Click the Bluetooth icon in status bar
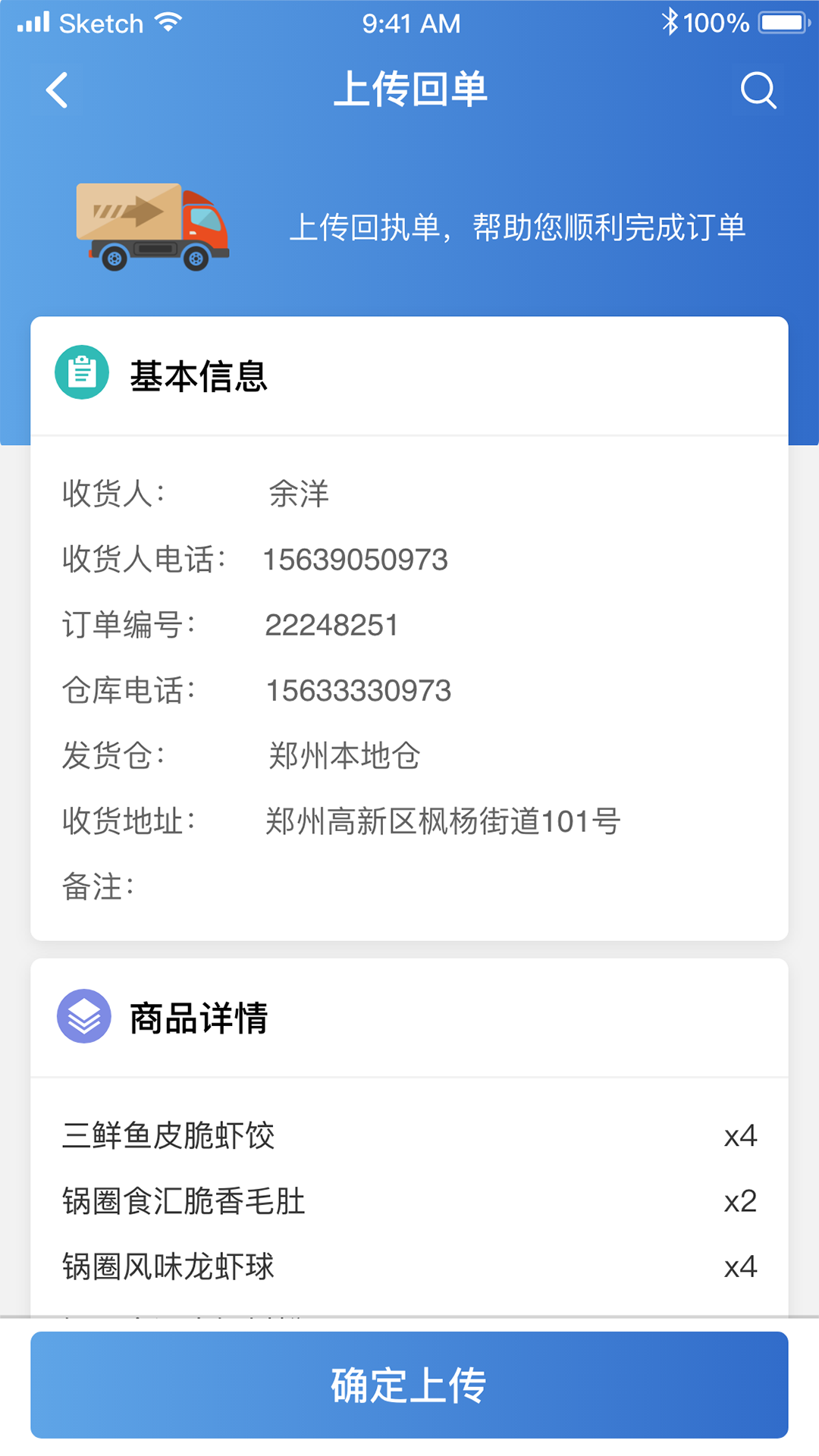Image resolution: width=819 pixels, height=1456 pixels. click(670, 22)
